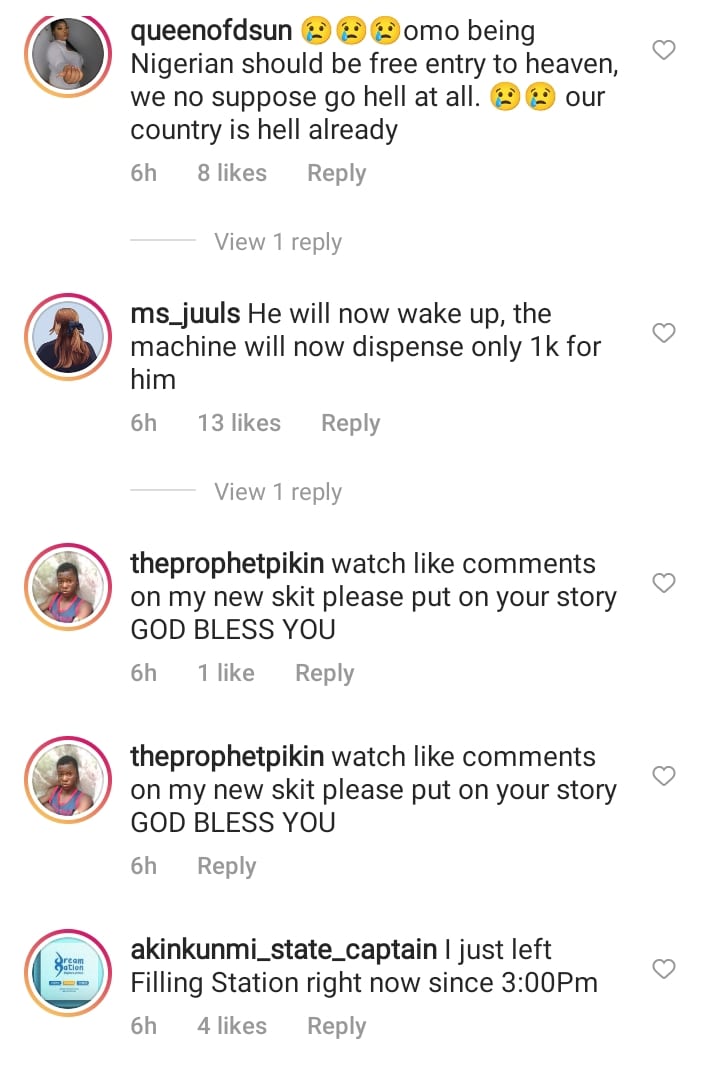The width and height of the screenshot is (720, 1084).
Task: Like queenofdsun's comment
Action: pyautogui.click(x=664, y=50)
